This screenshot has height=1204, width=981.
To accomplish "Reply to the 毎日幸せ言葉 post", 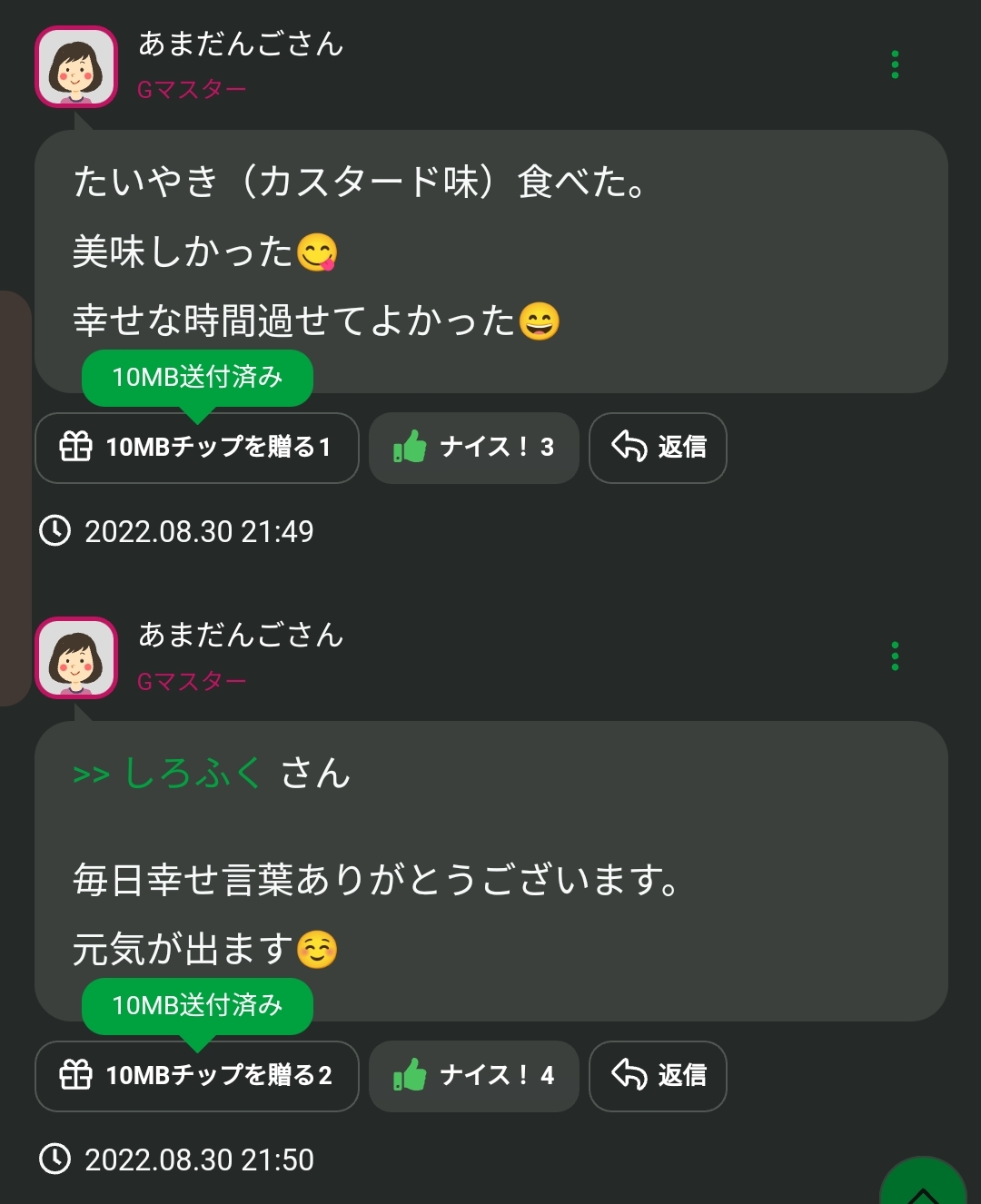I will click(x=658, y=1076).
